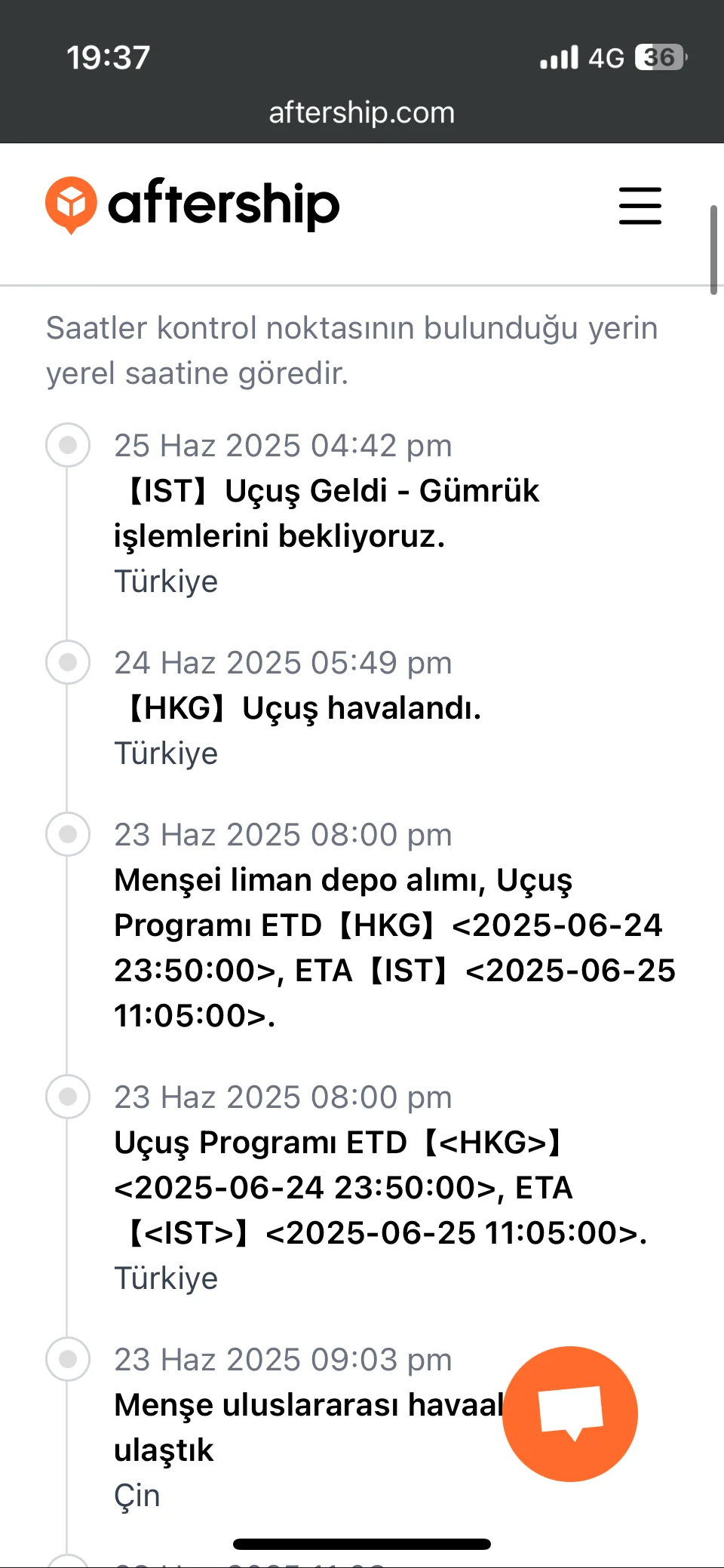Open the hamburger menu

(640, 206)
